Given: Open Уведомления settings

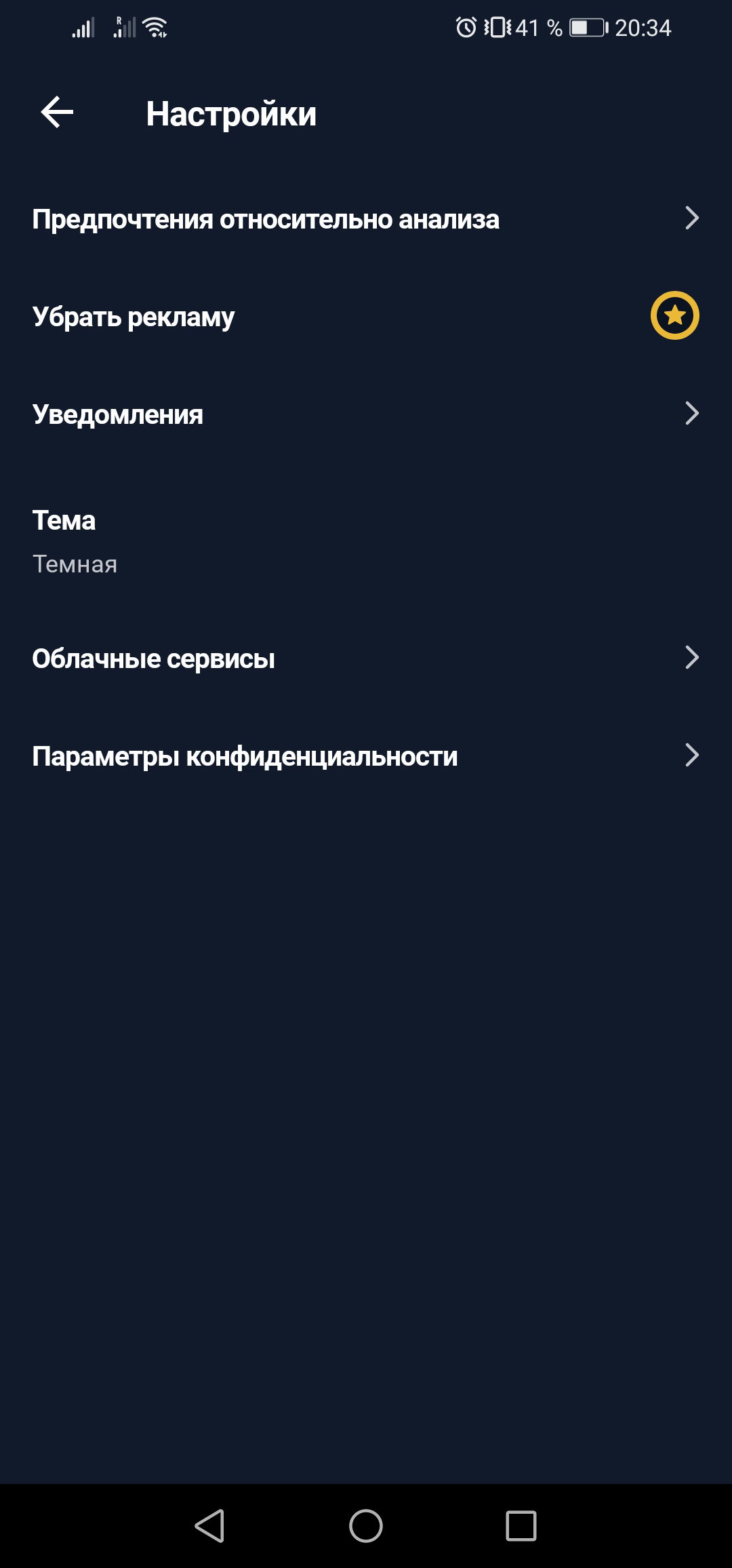Looking at the screenshot, I should pyautogui.click(x=366, y=414).
